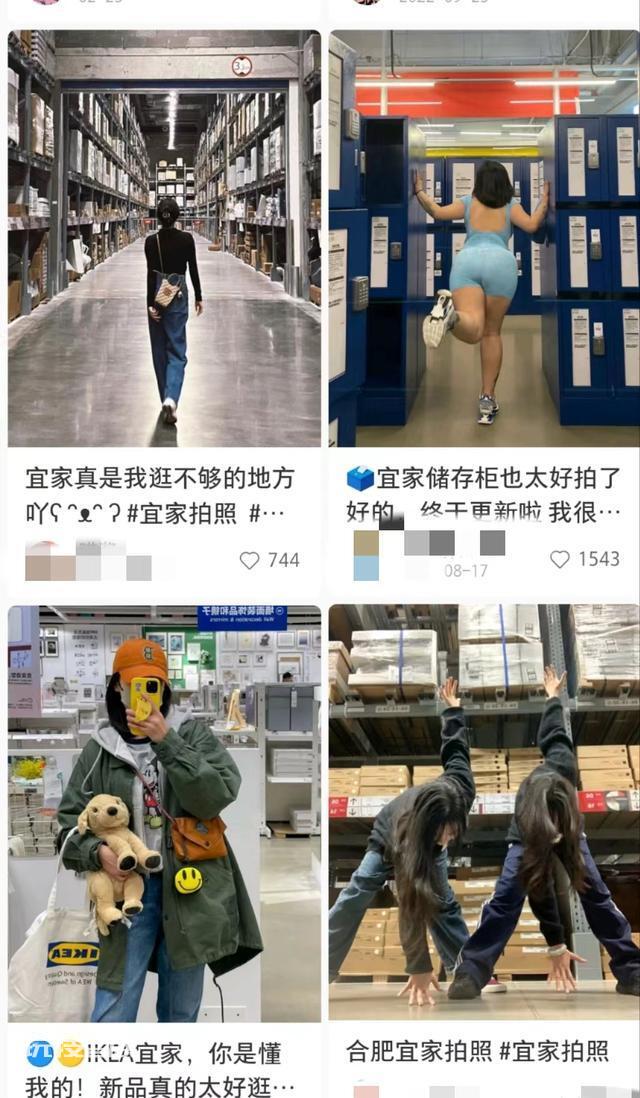Open the IKEA宜家，你是懂我的 post
Screen dimensions: 640x1098
tap(164, 814)
